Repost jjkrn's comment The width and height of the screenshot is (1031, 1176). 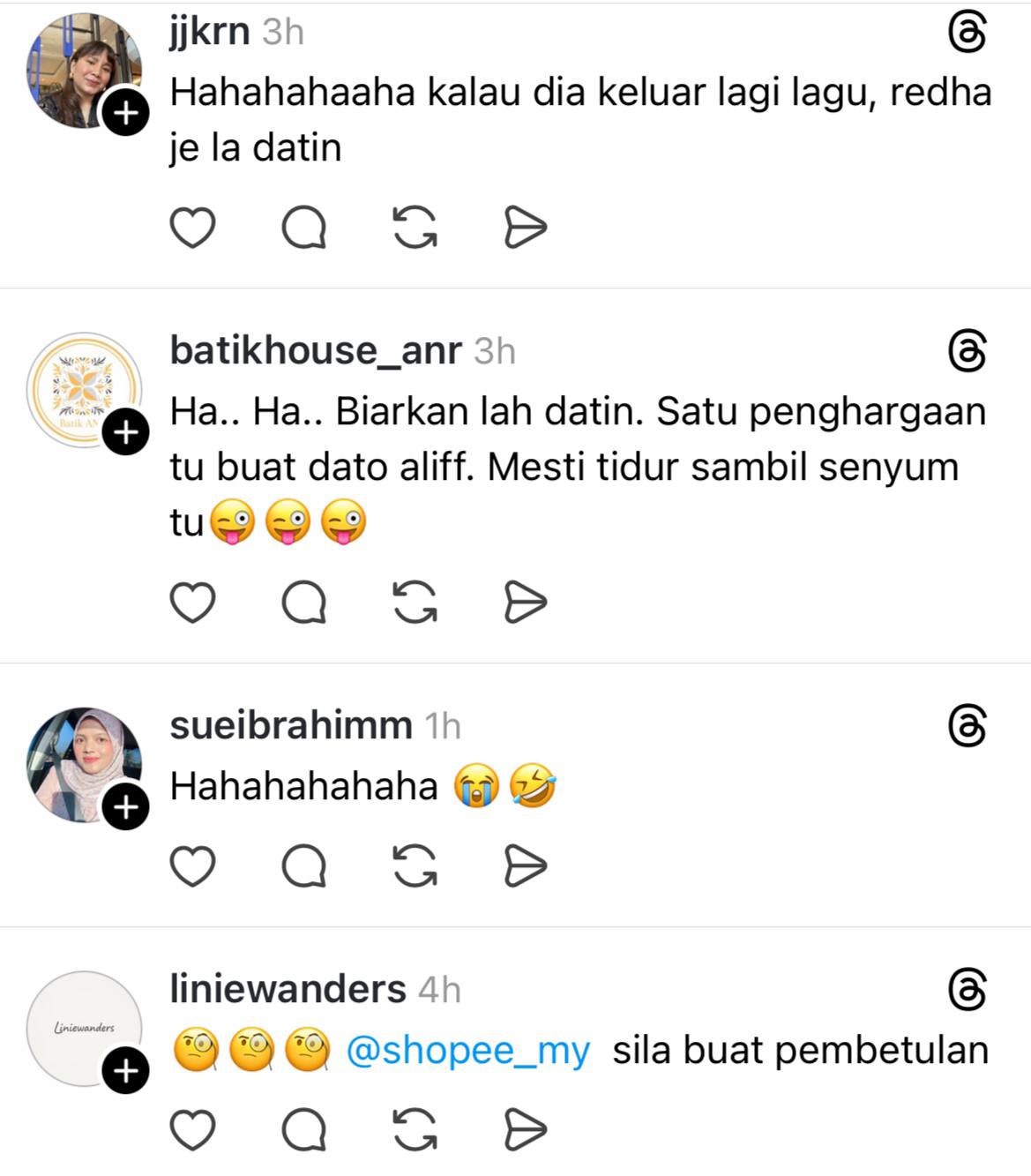[415, 228]
